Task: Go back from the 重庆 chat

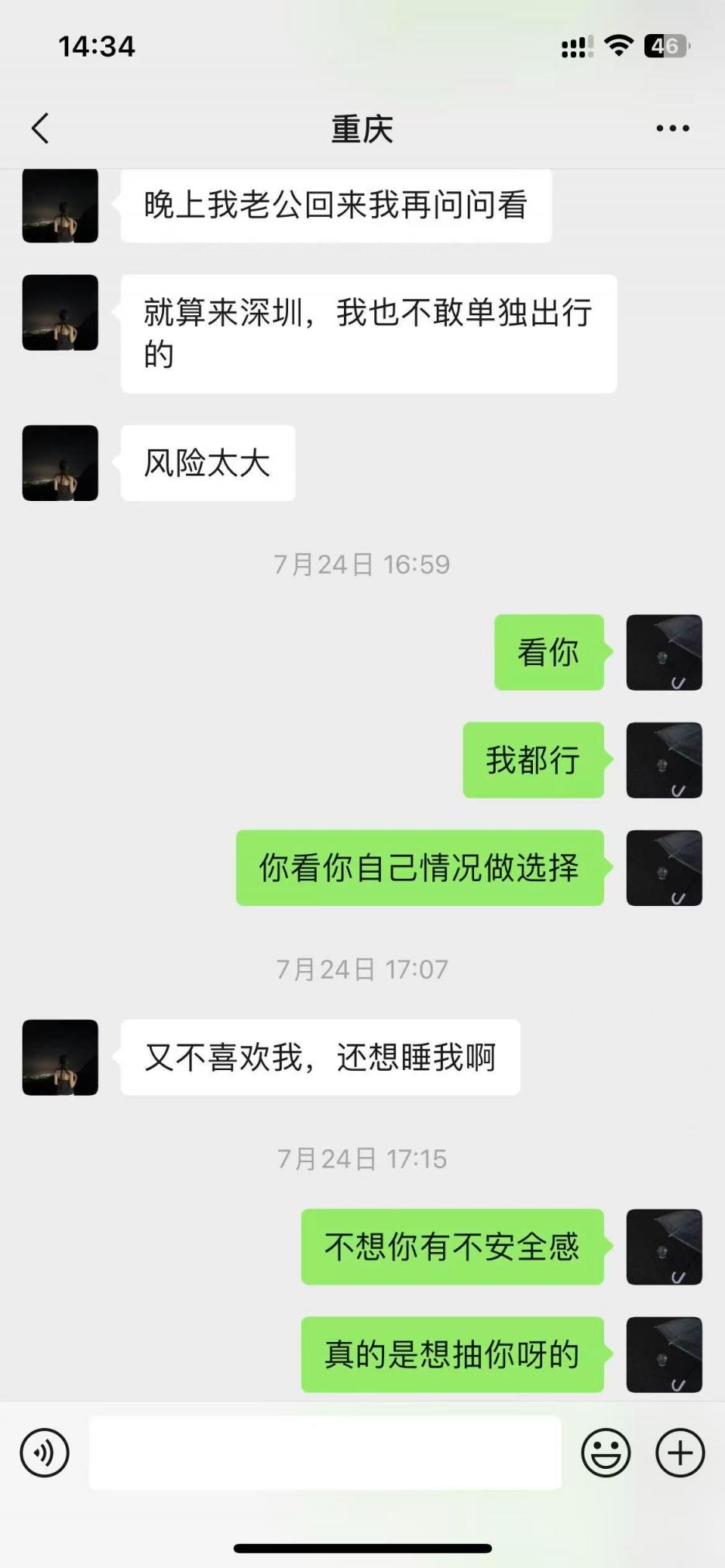Action: click(40, 128)
